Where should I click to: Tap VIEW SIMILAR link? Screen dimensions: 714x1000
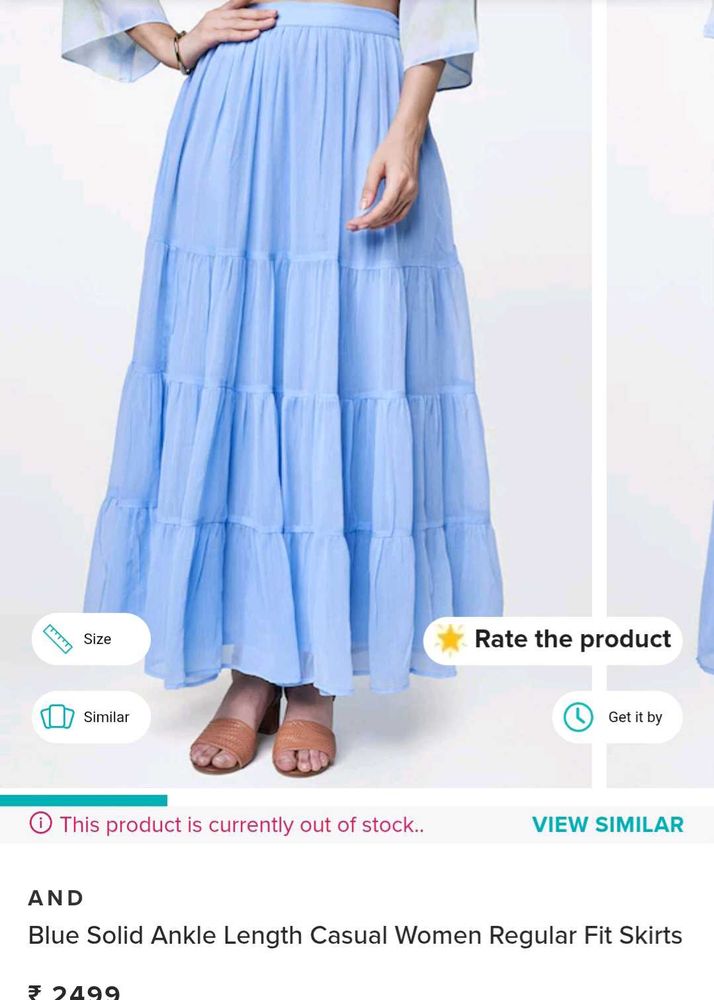(x=607, y=825)
